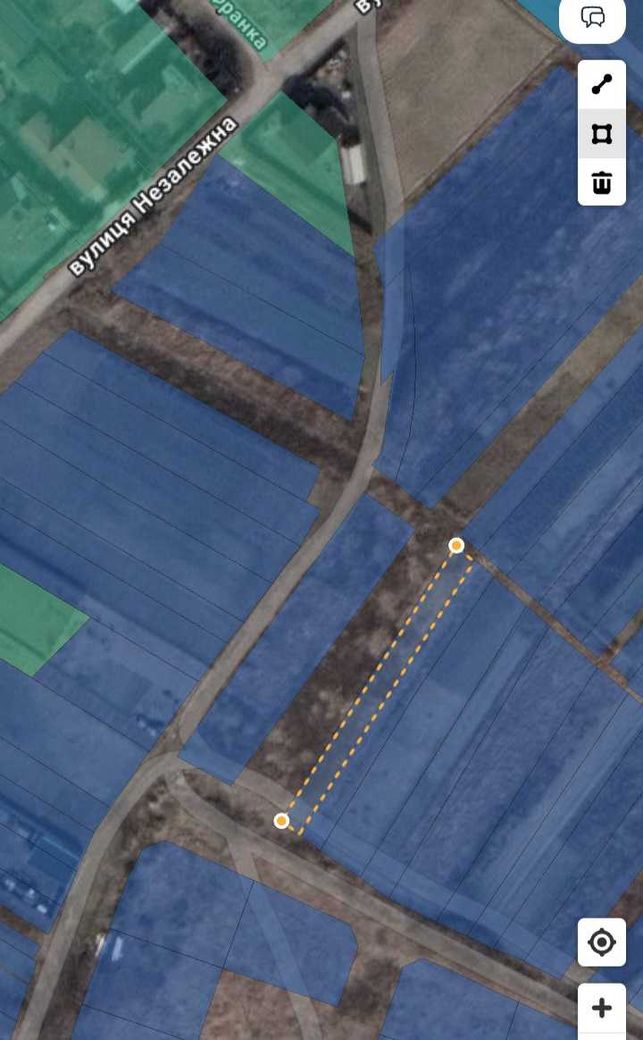Open the chat feedback bubble
This screenshot has height=1040, width=643.
[x=593, y=18]
